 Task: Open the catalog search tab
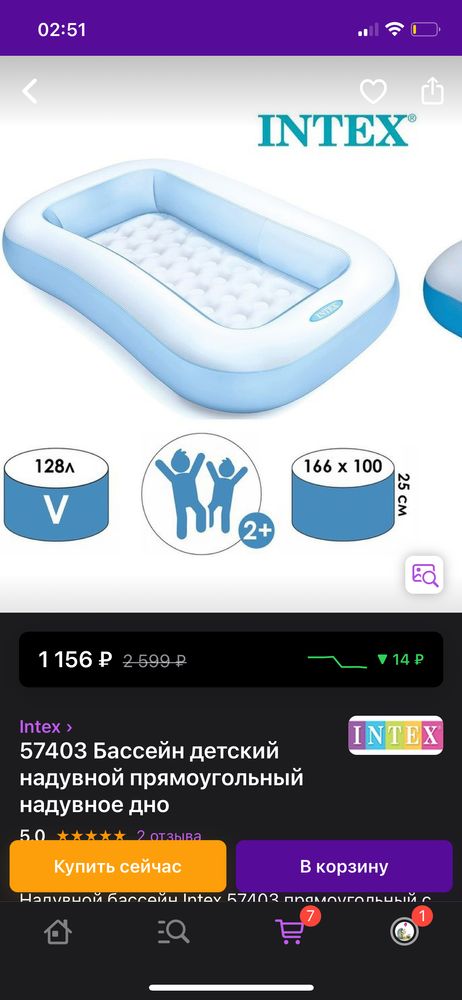tap(173, 932)
